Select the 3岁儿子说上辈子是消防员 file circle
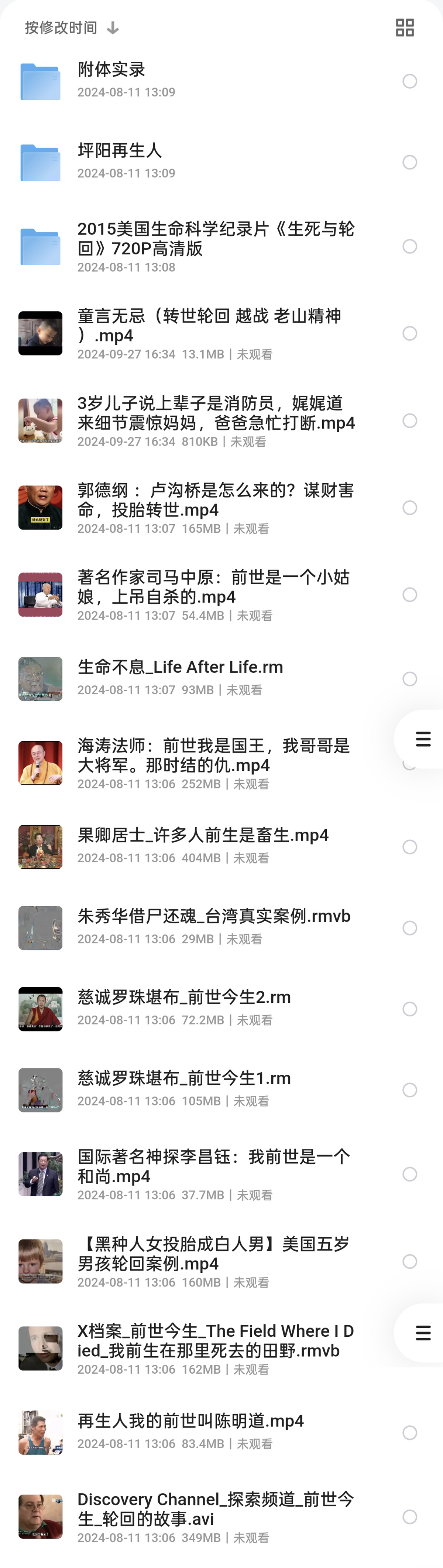443x1568 pixels. [409, 420]
